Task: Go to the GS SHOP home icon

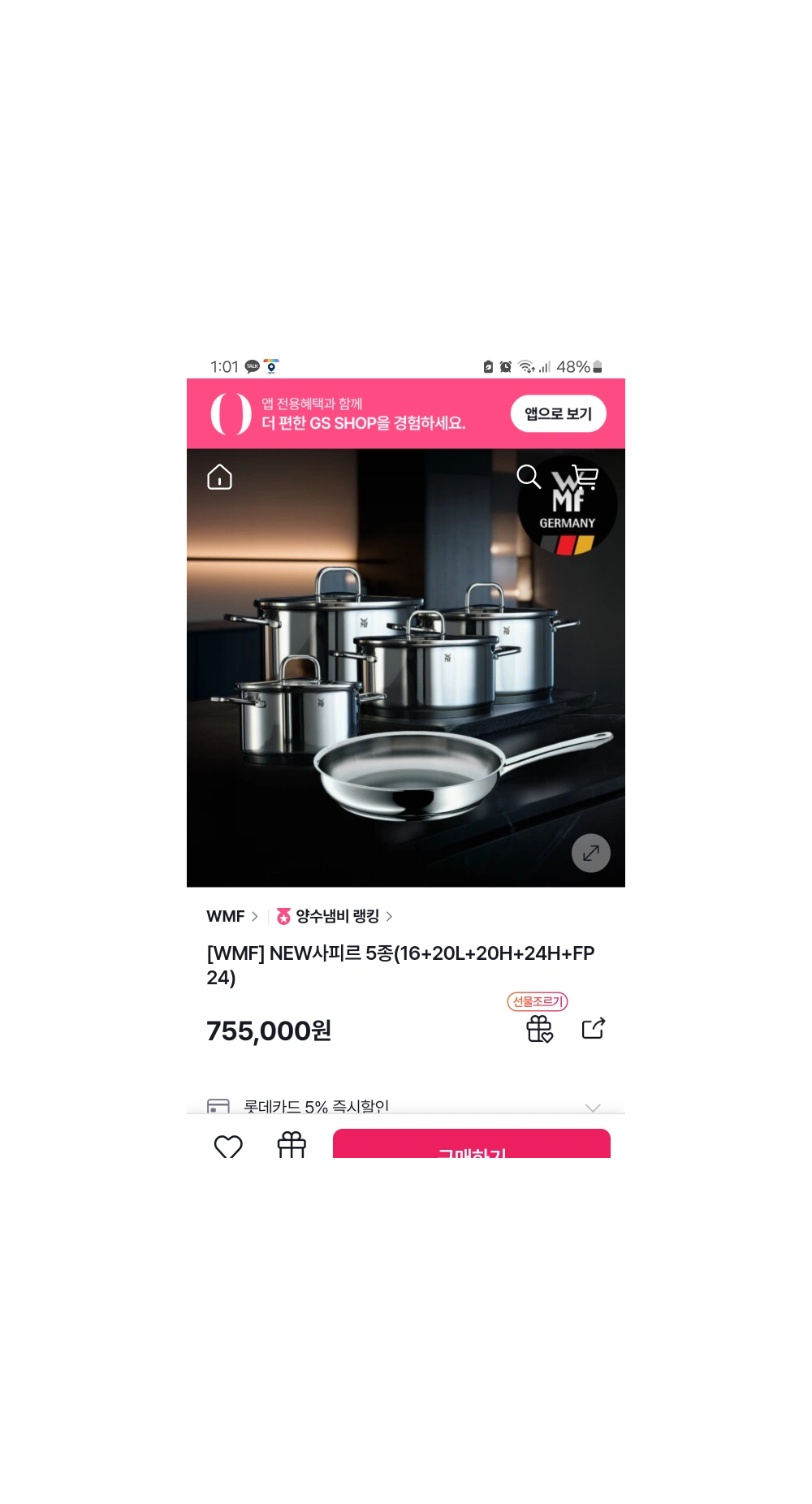Action: click(x=219, y=477)
